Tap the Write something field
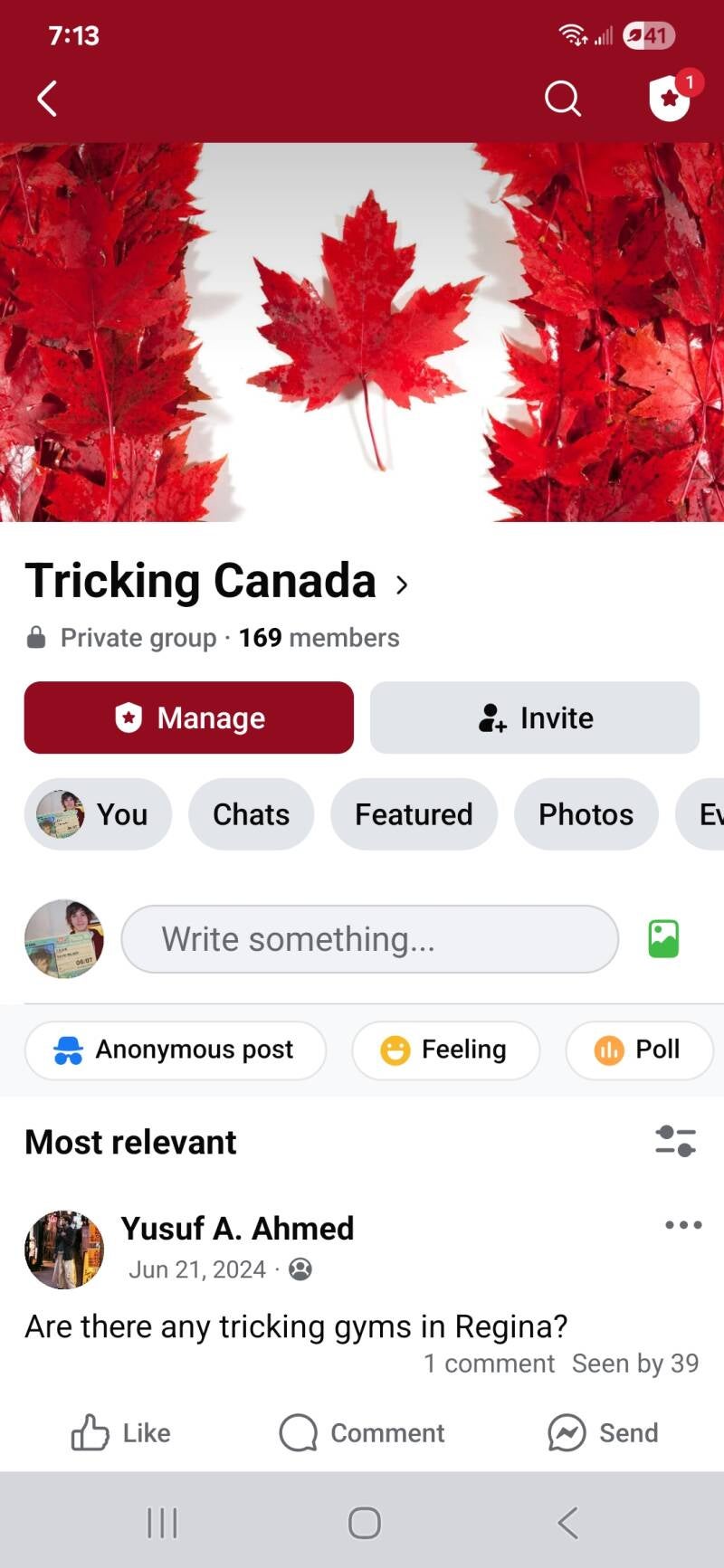724x1568 pixels. tap(369, 939)
